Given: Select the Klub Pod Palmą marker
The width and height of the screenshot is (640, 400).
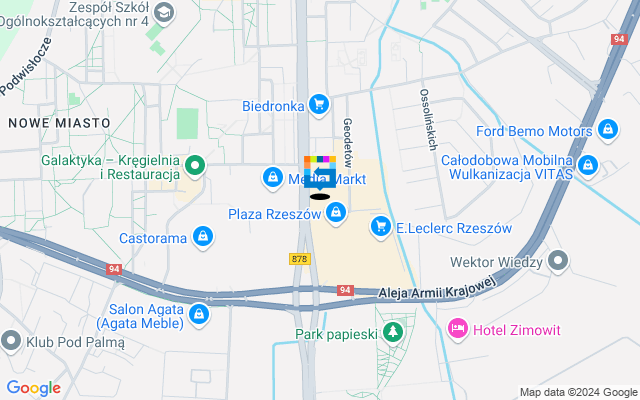Looking at the screenshot, I should [x=11, y=340].
